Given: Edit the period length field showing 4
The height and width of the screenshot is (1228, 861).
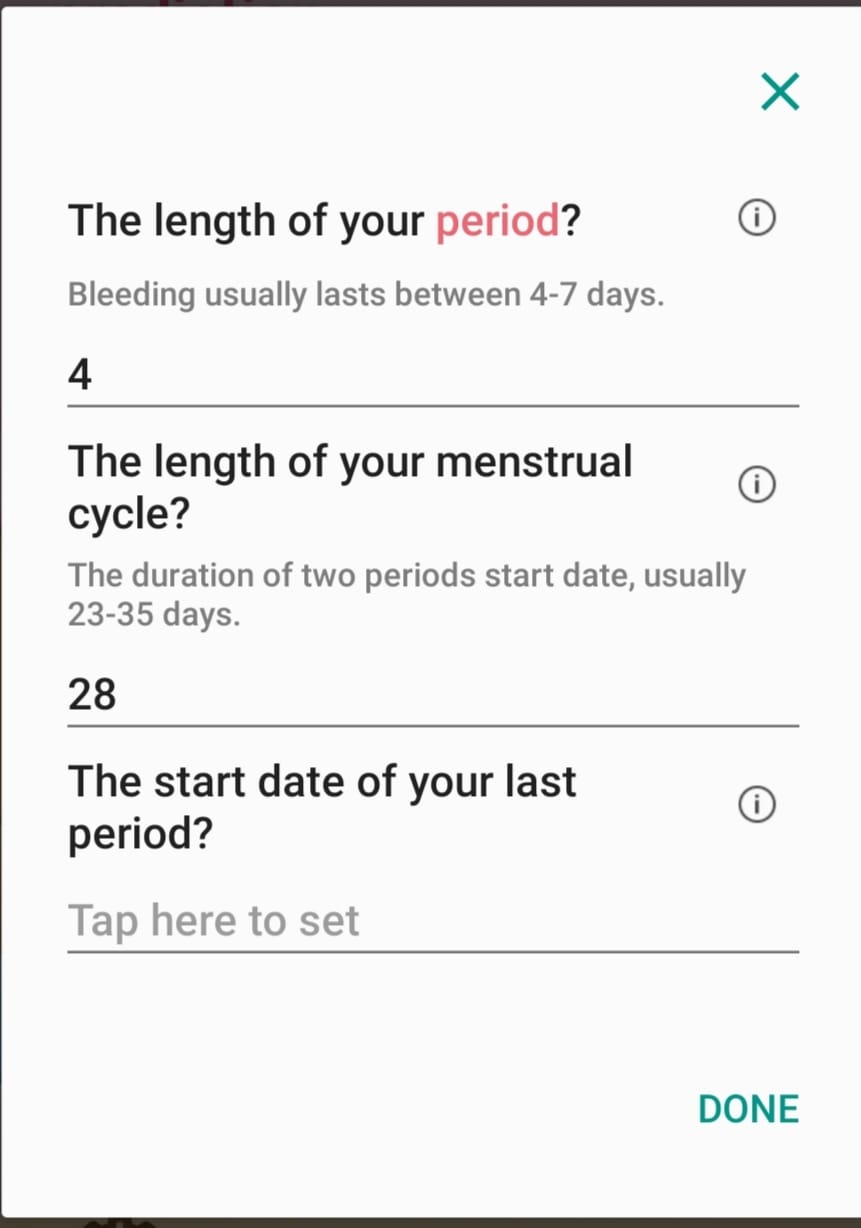Looking at the screenshot, I should [432, 376].
